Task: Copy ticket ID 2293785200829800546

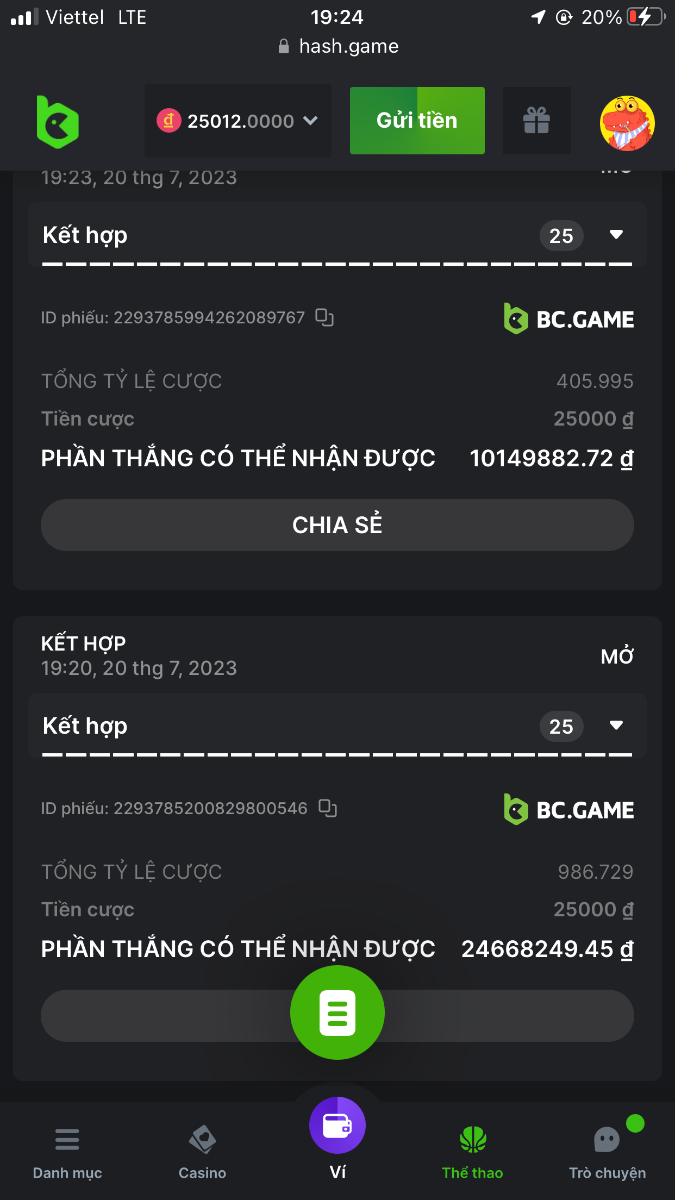Action: tap(327, 808)
